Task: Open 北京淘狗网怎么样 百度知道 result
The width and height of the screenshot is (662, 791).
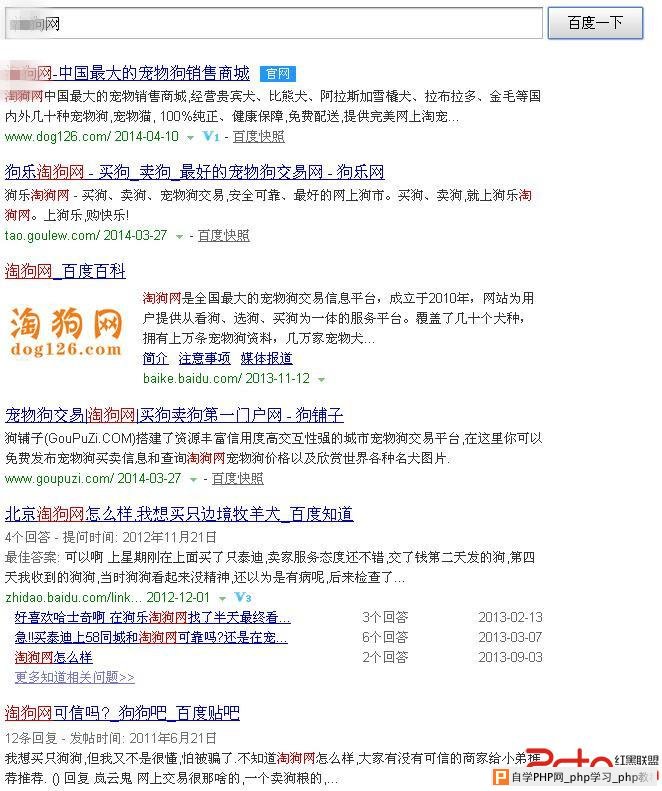Action: click(x=179, y=514)
